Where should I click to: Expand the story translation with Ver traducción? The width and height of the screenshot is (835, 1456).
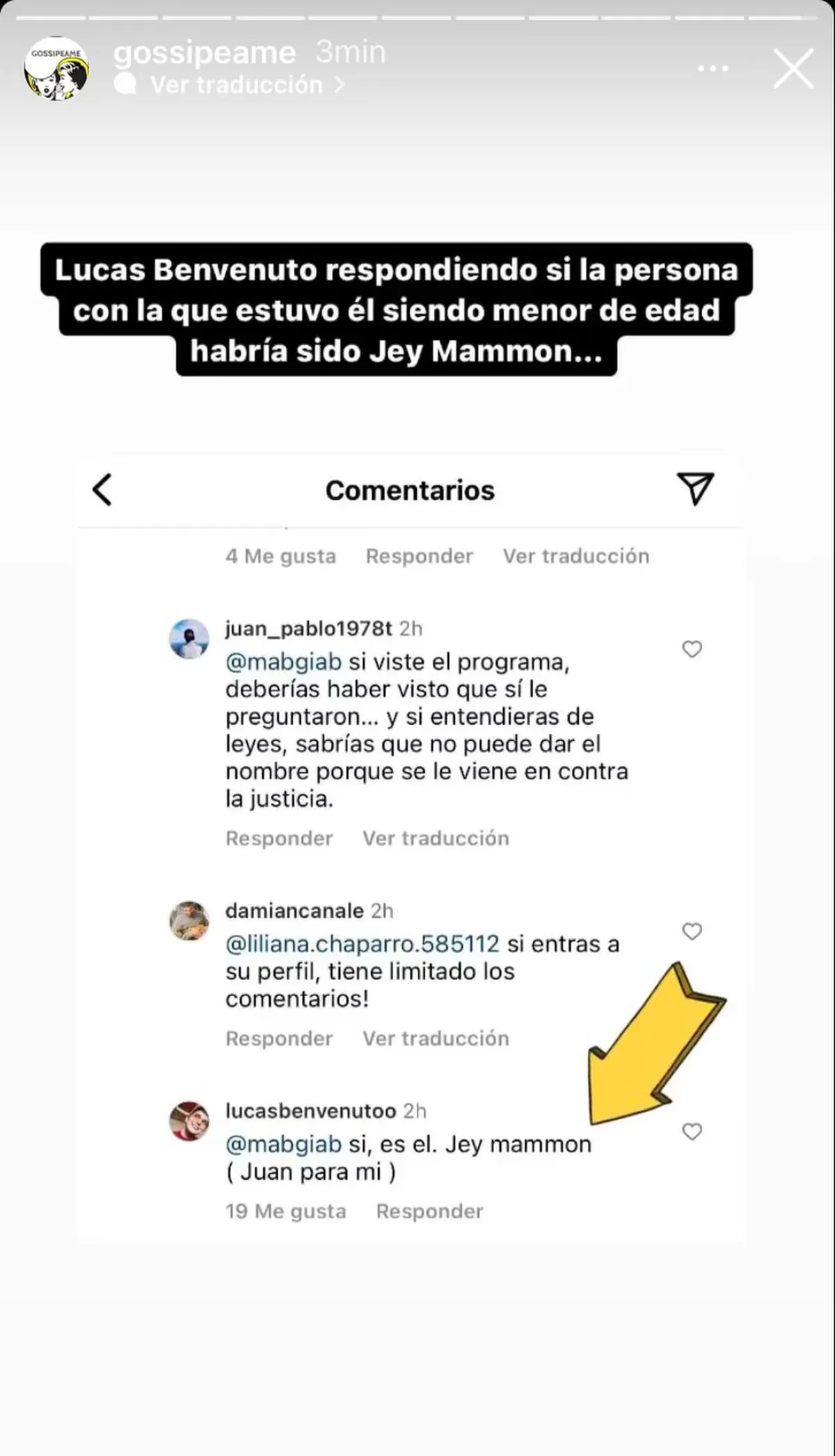237,84
